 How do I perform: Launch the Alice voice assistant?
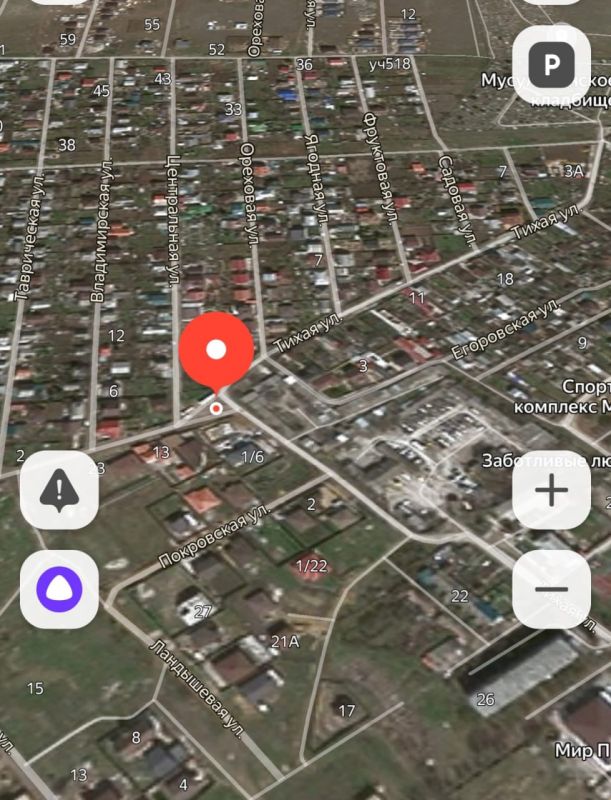click(60, 589)
